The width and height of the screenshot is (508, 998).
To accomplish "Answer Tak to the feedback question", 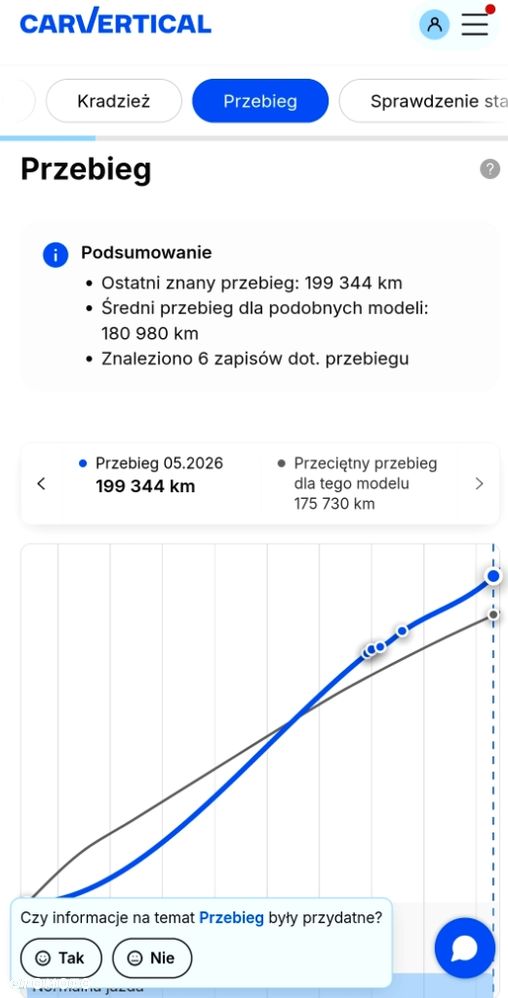I will pos(61,958).
